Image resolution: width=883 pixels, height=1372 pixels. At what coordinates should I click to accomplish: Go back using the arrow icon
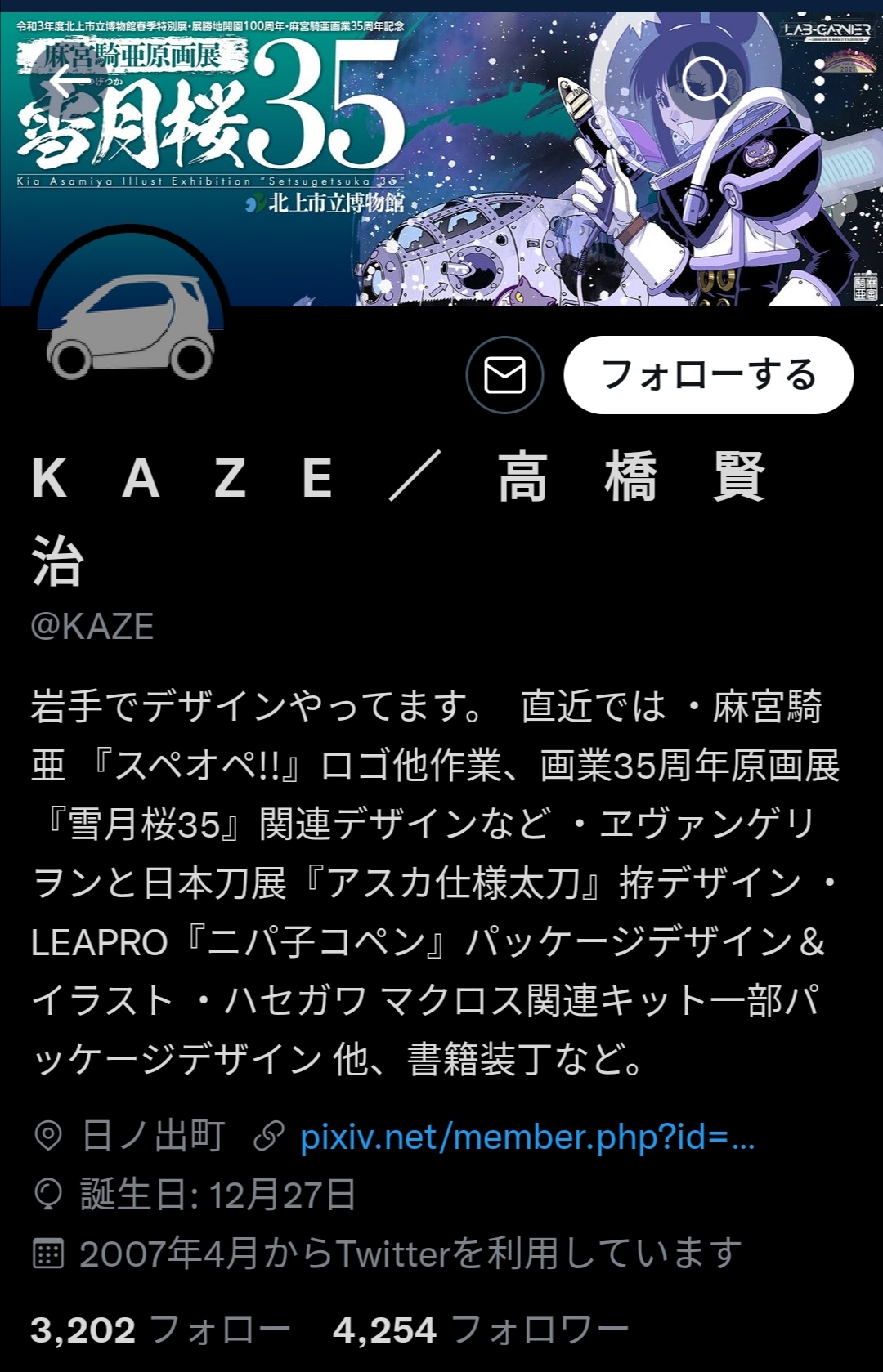(x=69, y=81)
